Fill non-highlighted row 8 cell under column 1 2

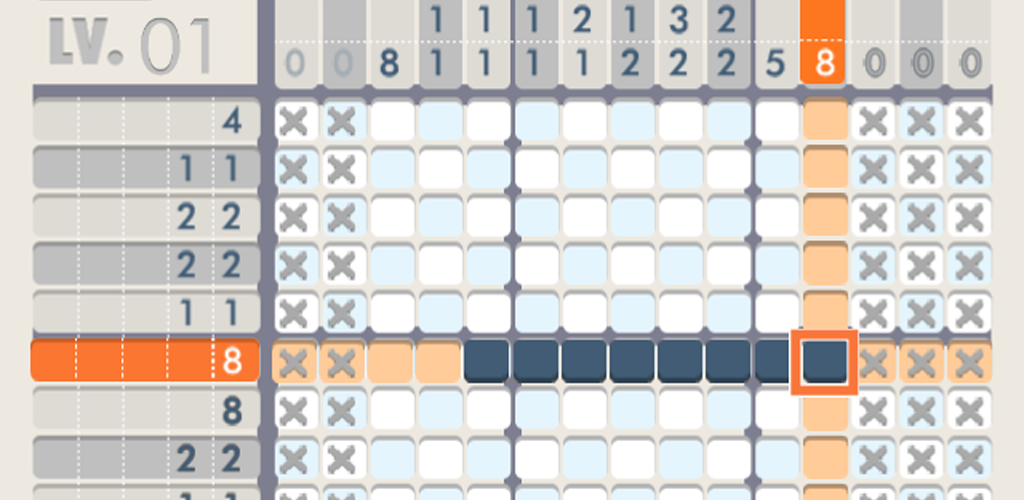(x=632, y=410)
